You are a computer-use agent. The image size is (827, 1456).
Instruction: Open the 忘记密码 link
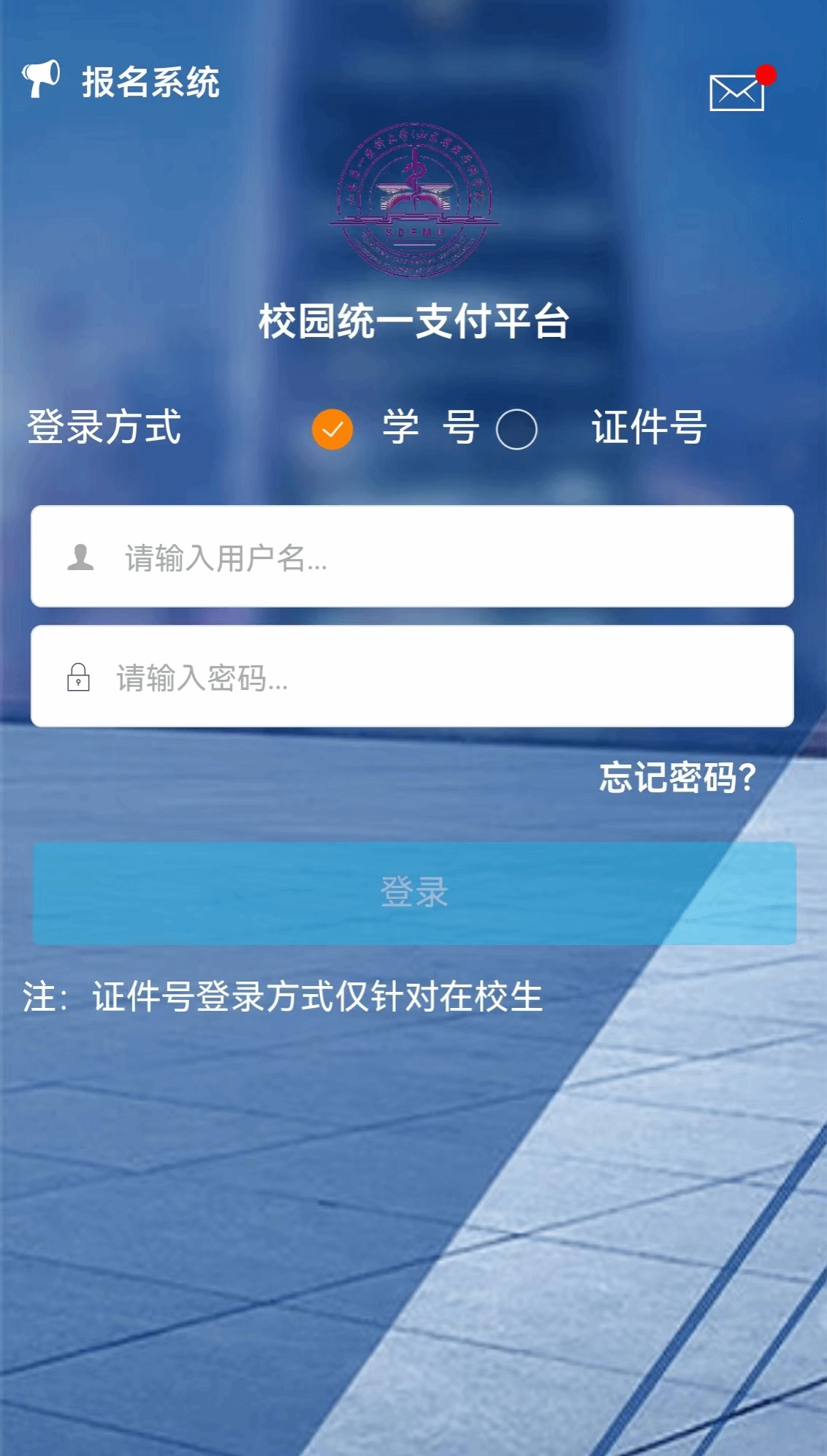(677, 777)
